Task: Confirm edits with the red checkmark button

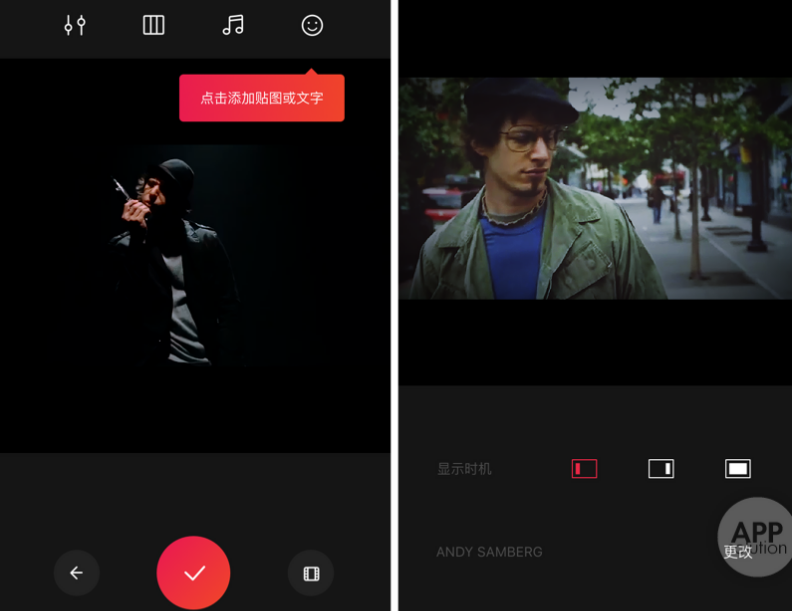Action: point(193,572)
